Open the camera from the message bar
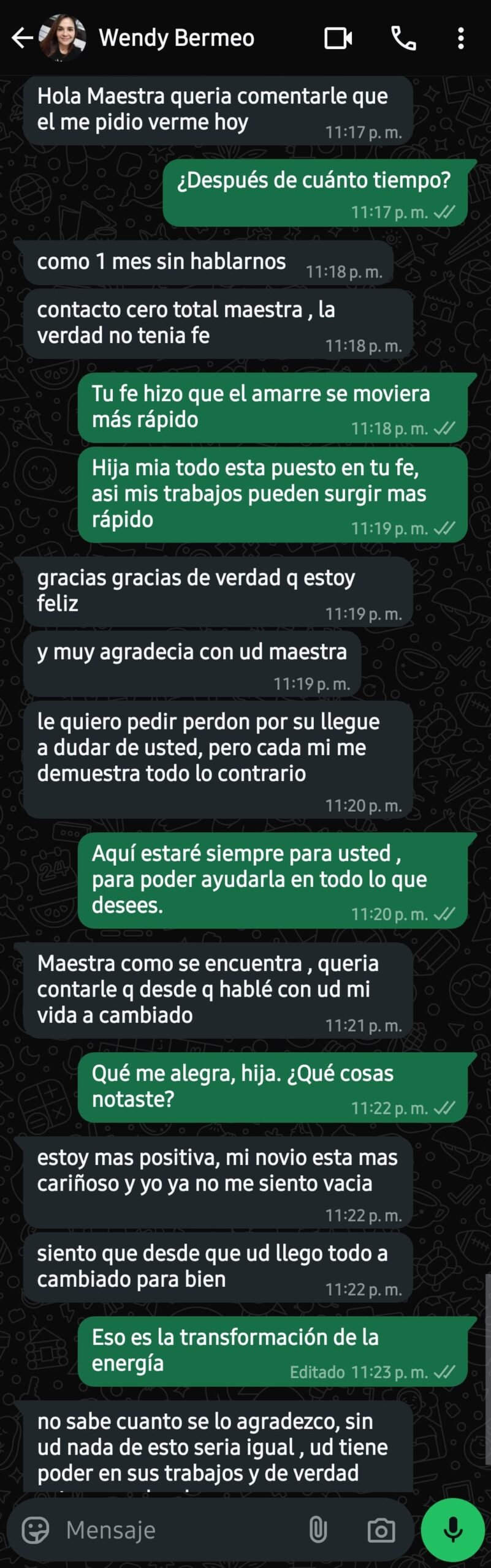491x1568 pixels. pyautogui.click(x=381, y=1530)
